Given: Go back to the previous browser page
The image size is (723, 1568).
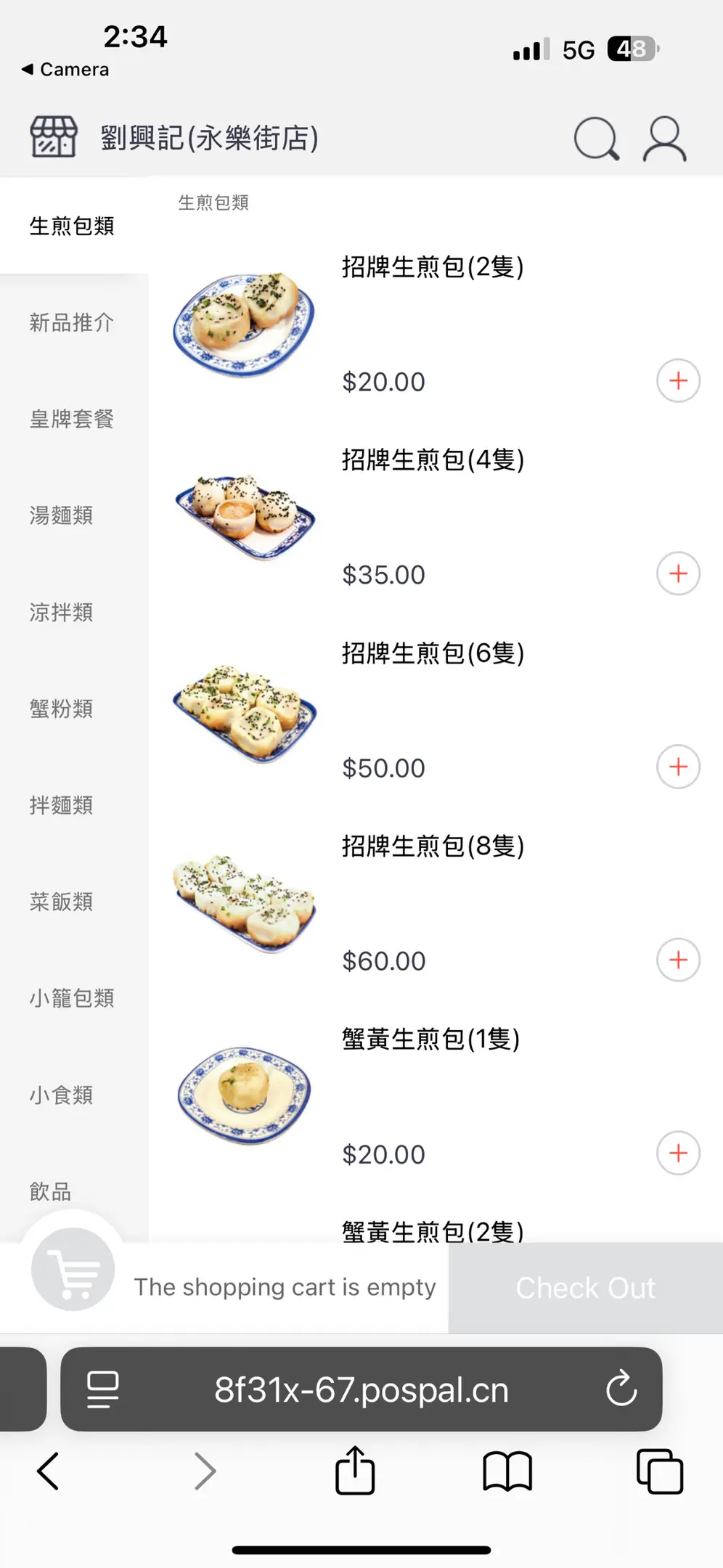Looking at the screenshot, I should pyautogui.click(x=48, y=1472).
